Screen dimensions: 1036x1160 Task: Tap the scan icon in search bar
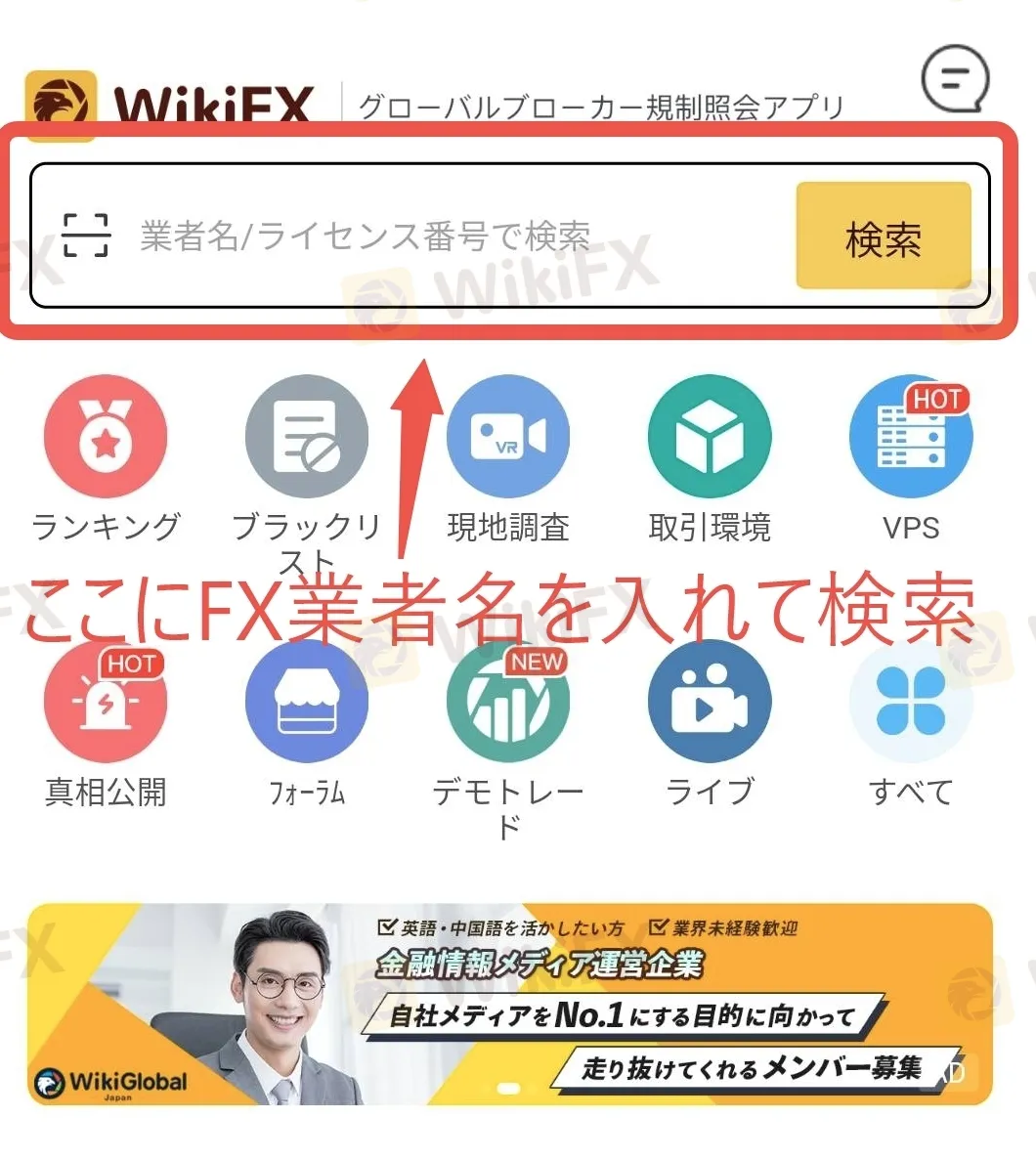tap(85, 236)
